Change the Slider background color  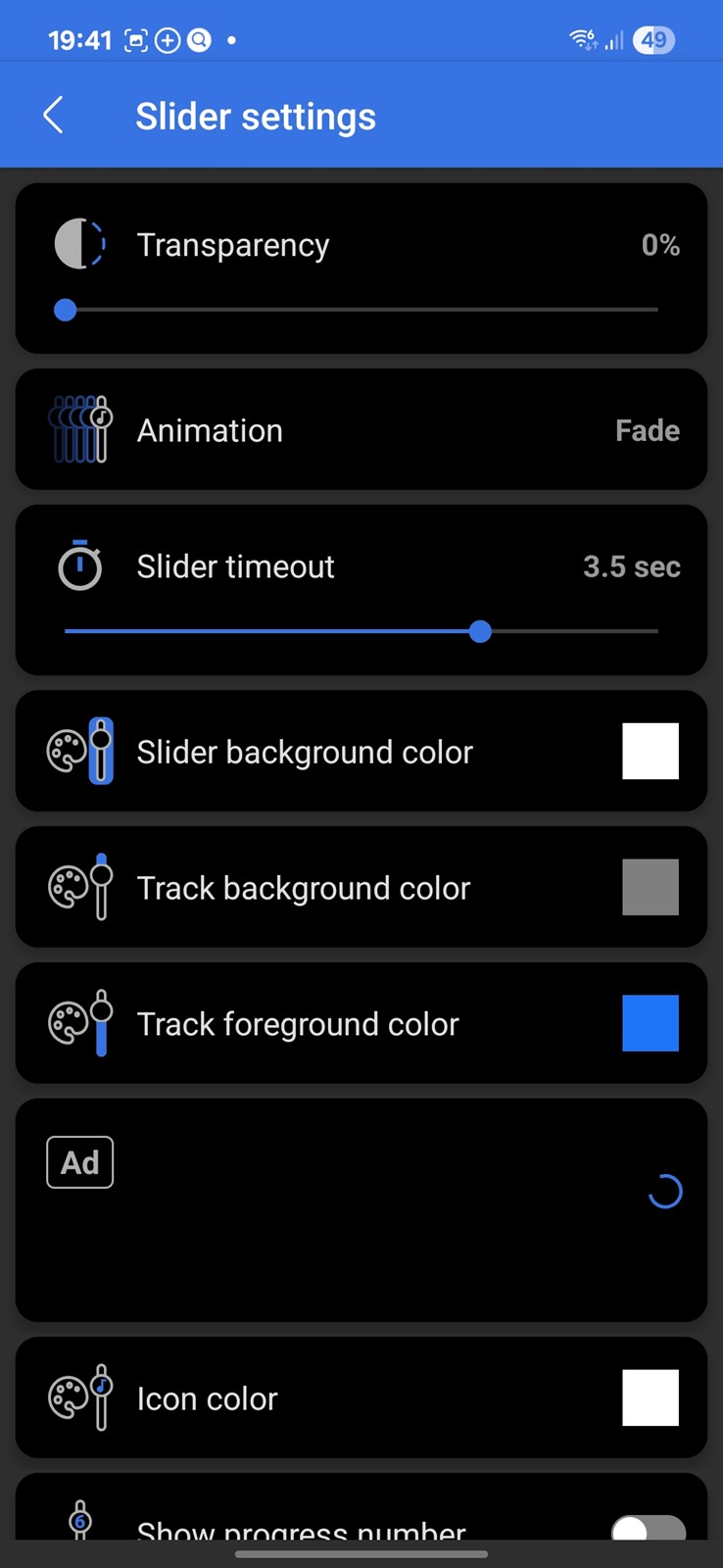[x=650, y=752]
